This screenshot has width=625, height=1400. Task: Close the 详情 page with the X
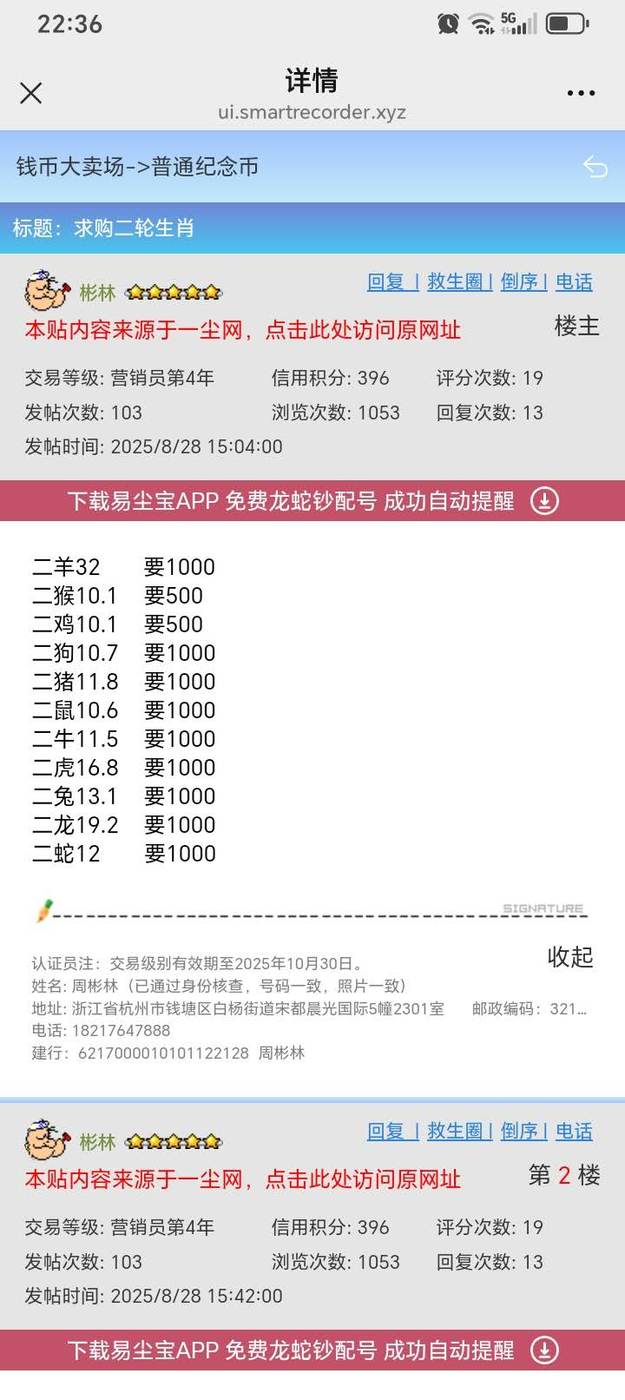(x=31, y=93)
